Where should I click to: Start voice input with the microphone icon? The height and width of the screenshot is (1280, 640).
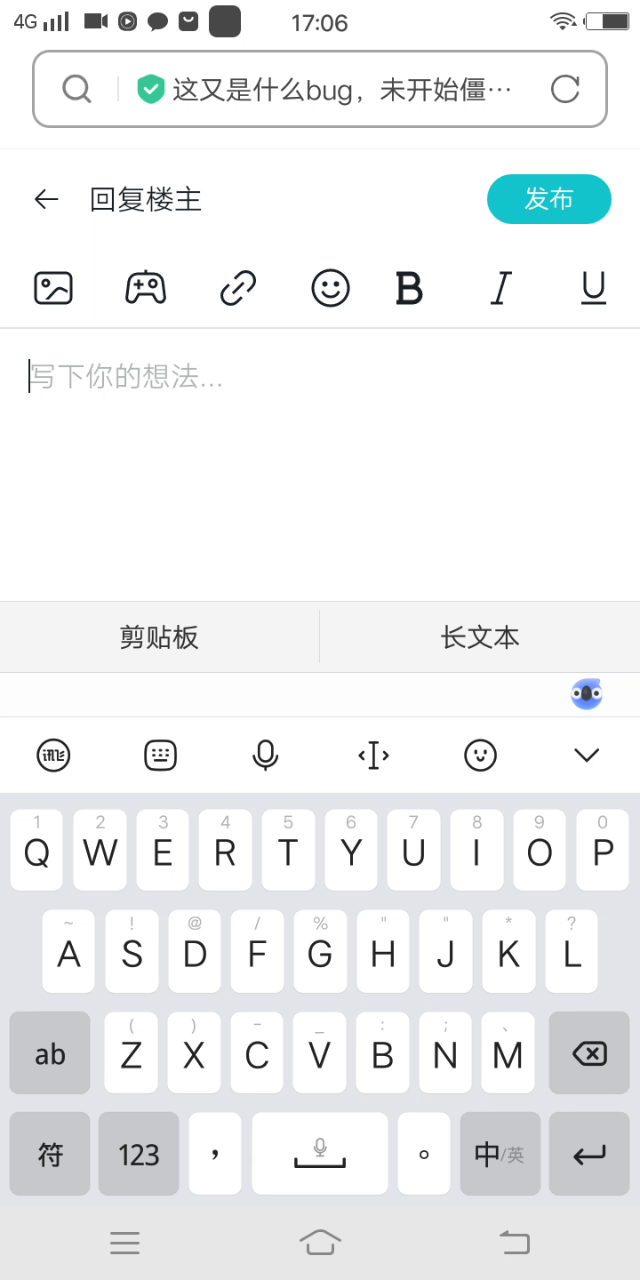tap(265, 755)
